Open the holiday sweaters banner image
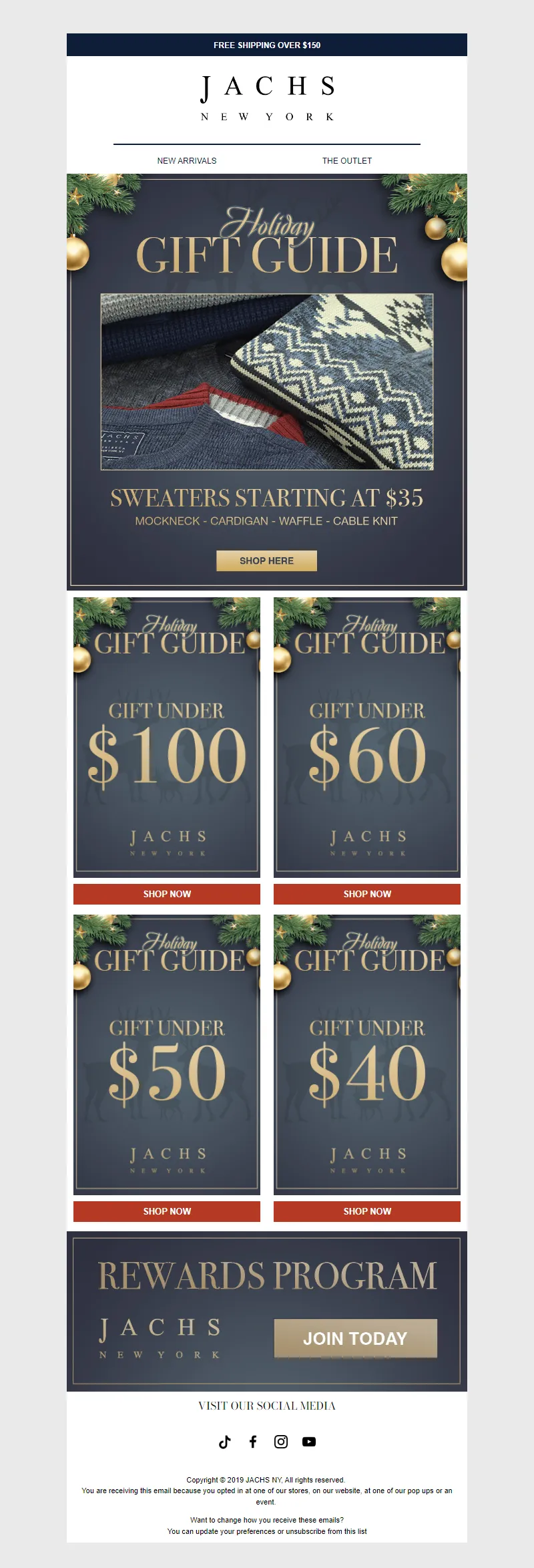Viewport: 534px width, 1568px height. click(x=267, y=381)
